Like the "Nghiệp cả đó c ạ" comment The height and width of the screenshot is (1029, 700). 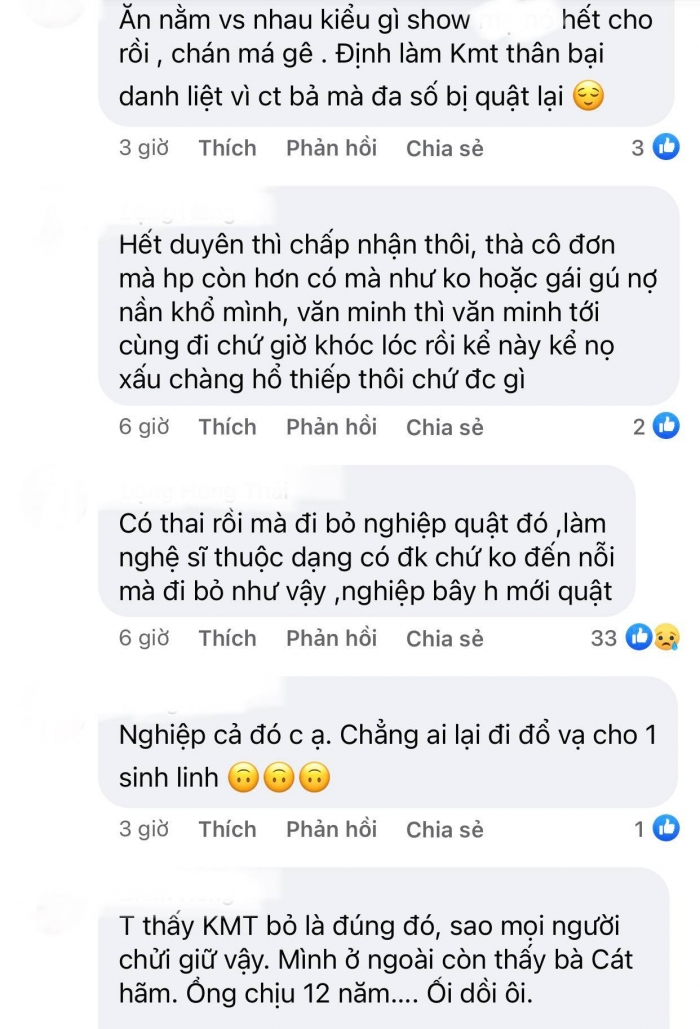[x=227, y=829]
